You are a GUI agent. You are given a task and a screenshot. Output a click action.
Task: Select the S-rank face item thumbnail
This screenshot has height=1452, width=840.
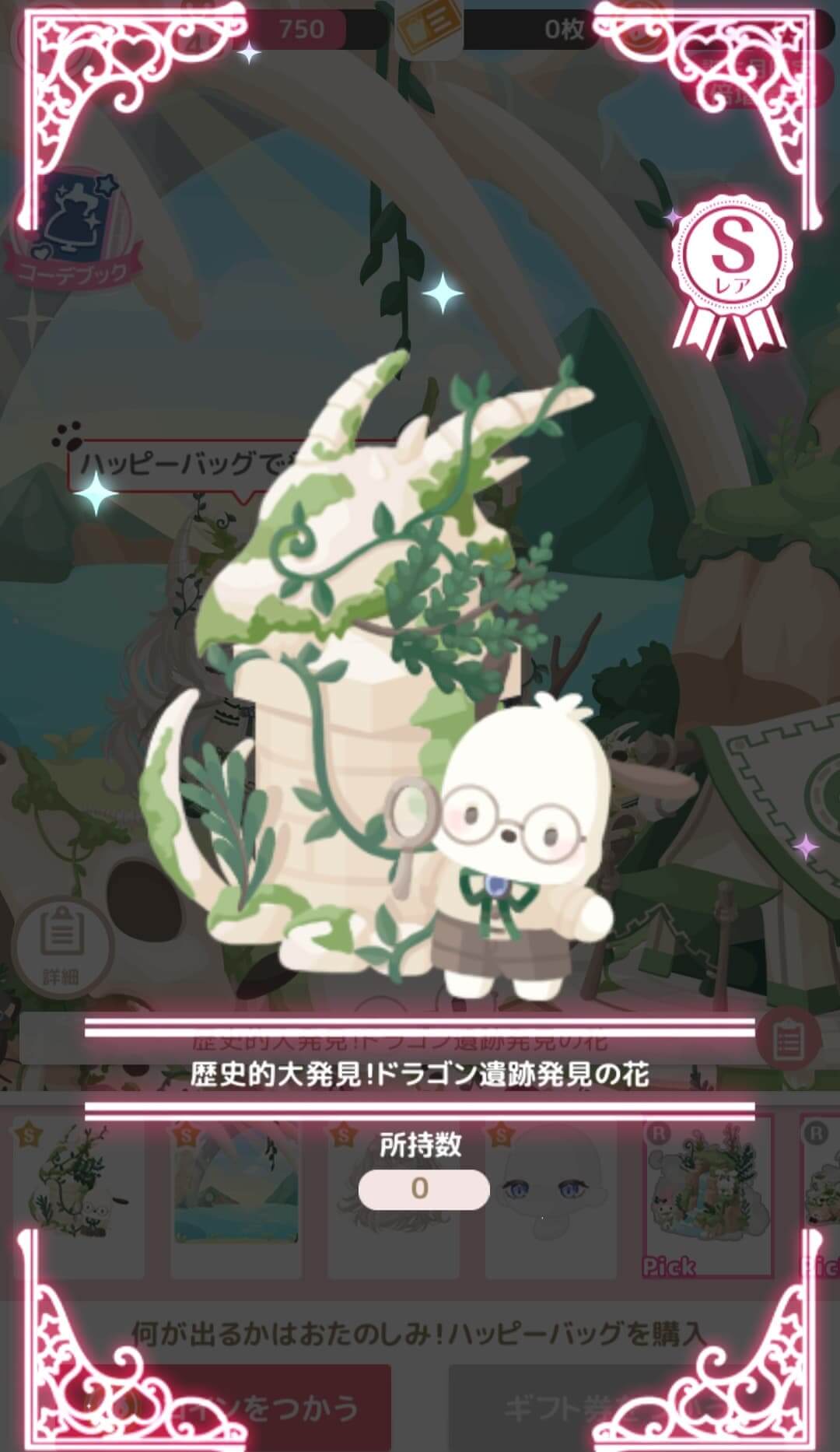[550, 1198]
